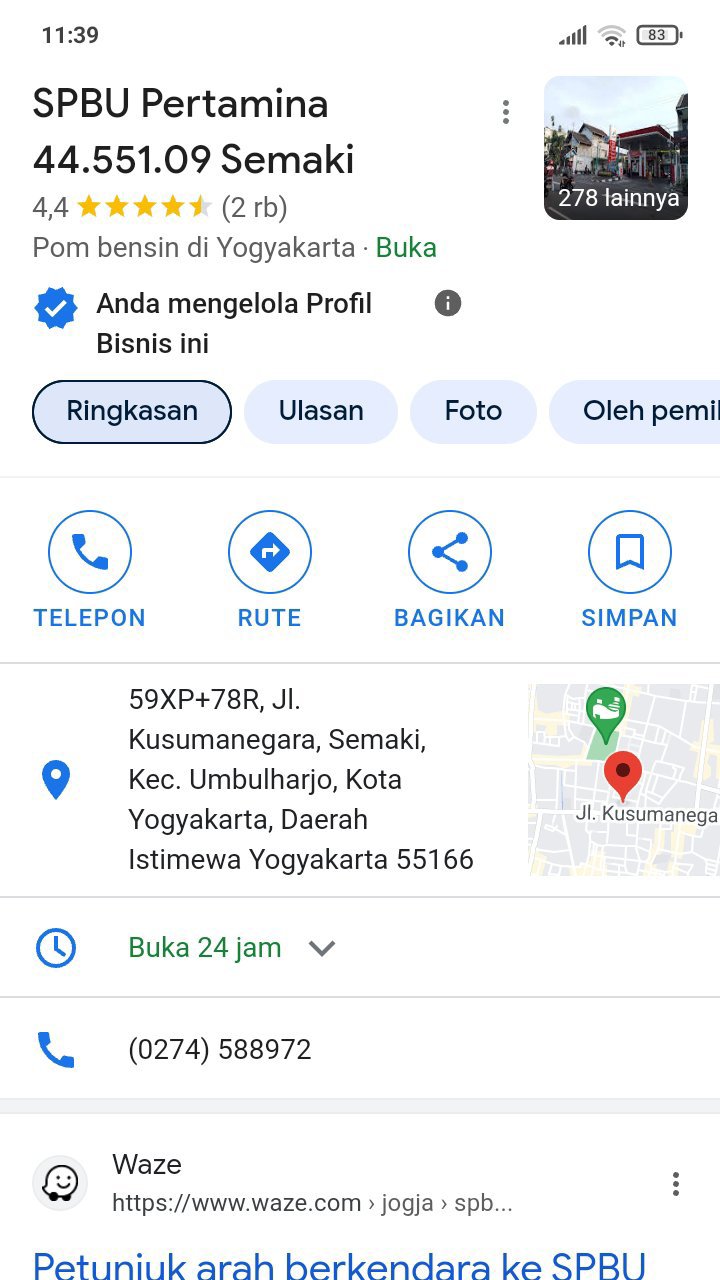The image size is (720, 1280).
Task: Get directions with the Rute button
Action: point(269,570)
